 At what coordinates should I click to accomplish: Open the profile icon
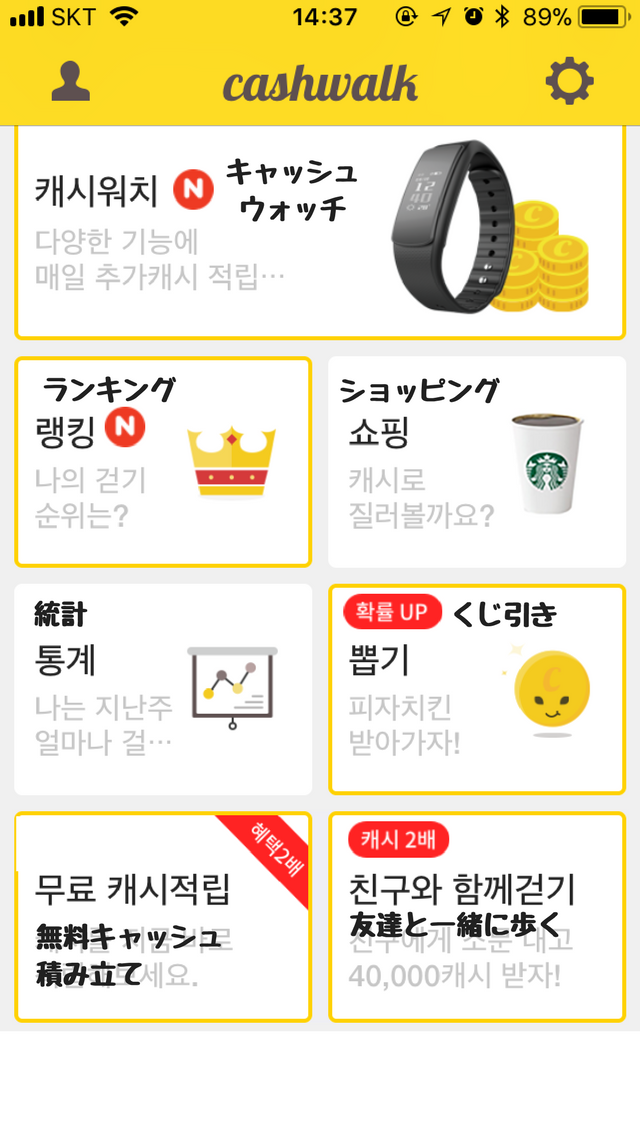[x=70, y=81]
